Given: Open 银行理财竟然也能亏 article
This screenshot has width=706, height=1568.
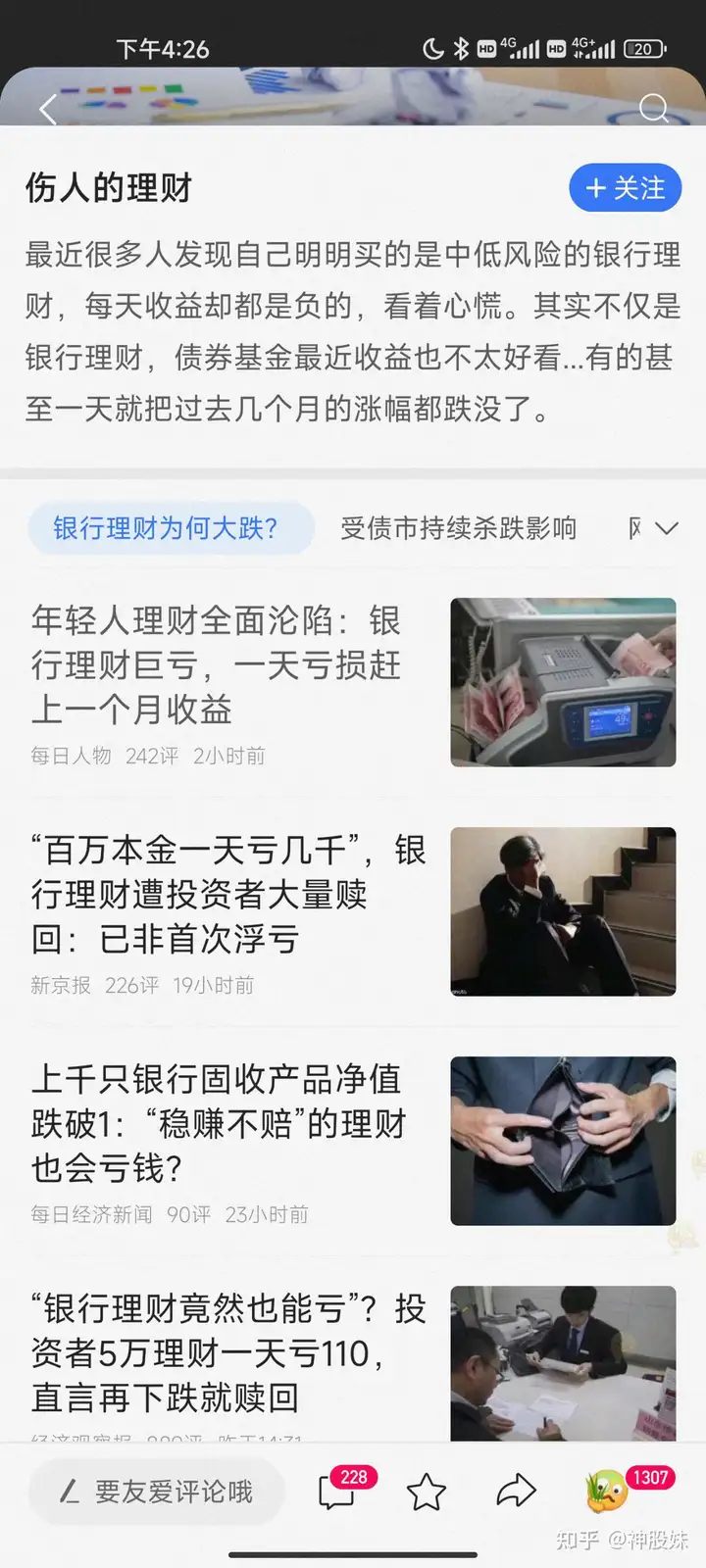Looking at the screenshot, I should tap(227, 1352).
